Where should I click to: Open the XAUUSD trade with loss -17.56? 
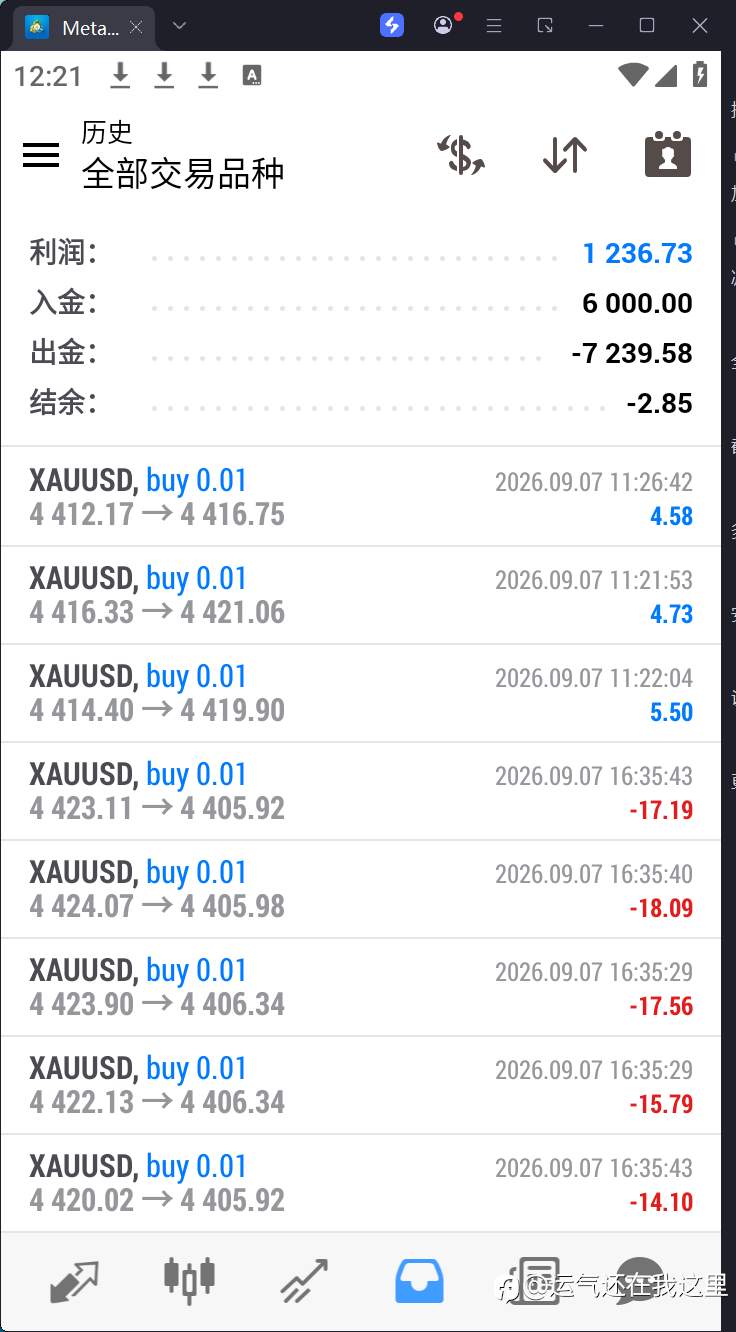click(x=361, y=987)
